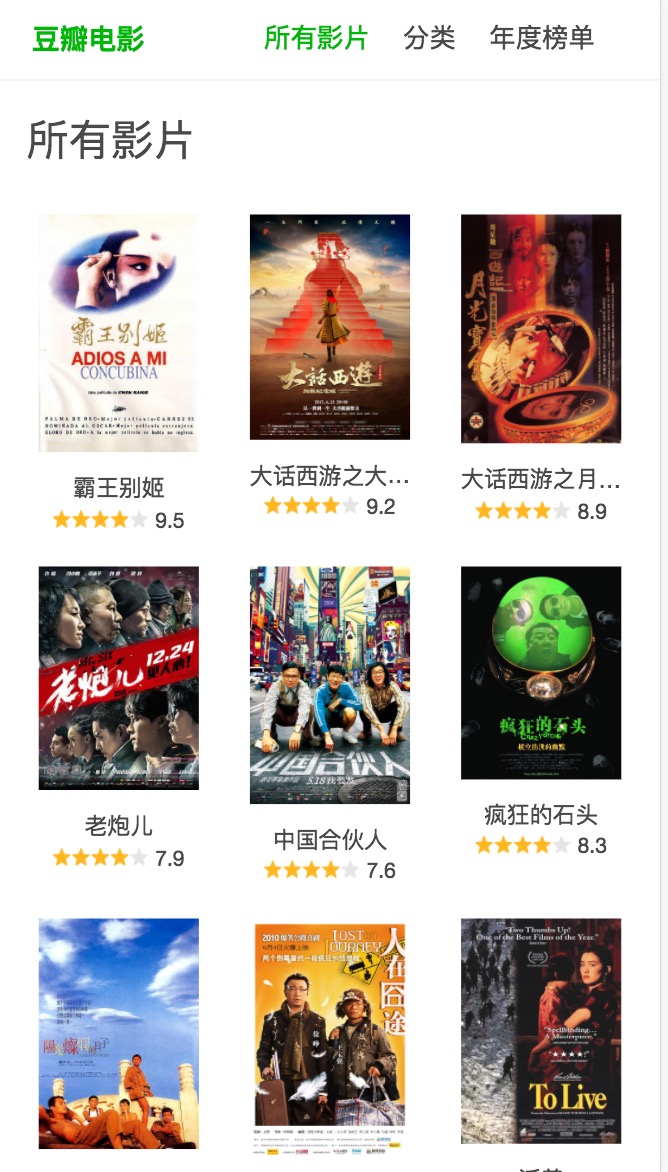Image resolution: width=668 pixels, height=1172 pixels.
Task: Open the movie 疯狂的石头
Action: point(541,673)
